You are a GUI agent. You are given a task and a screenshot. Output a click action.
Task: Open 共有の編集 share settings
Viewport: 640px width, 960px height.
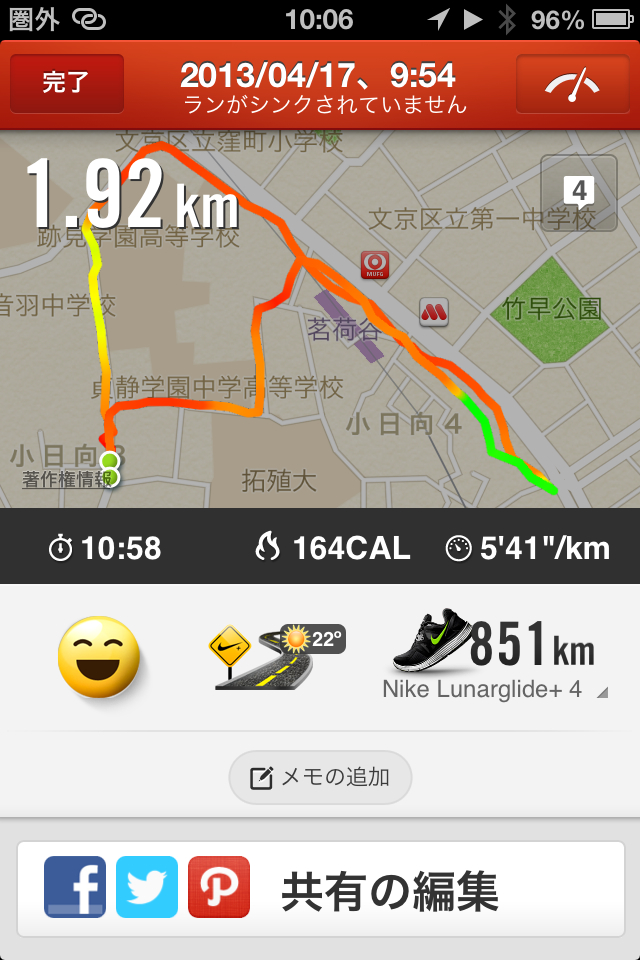coord(388,889)
